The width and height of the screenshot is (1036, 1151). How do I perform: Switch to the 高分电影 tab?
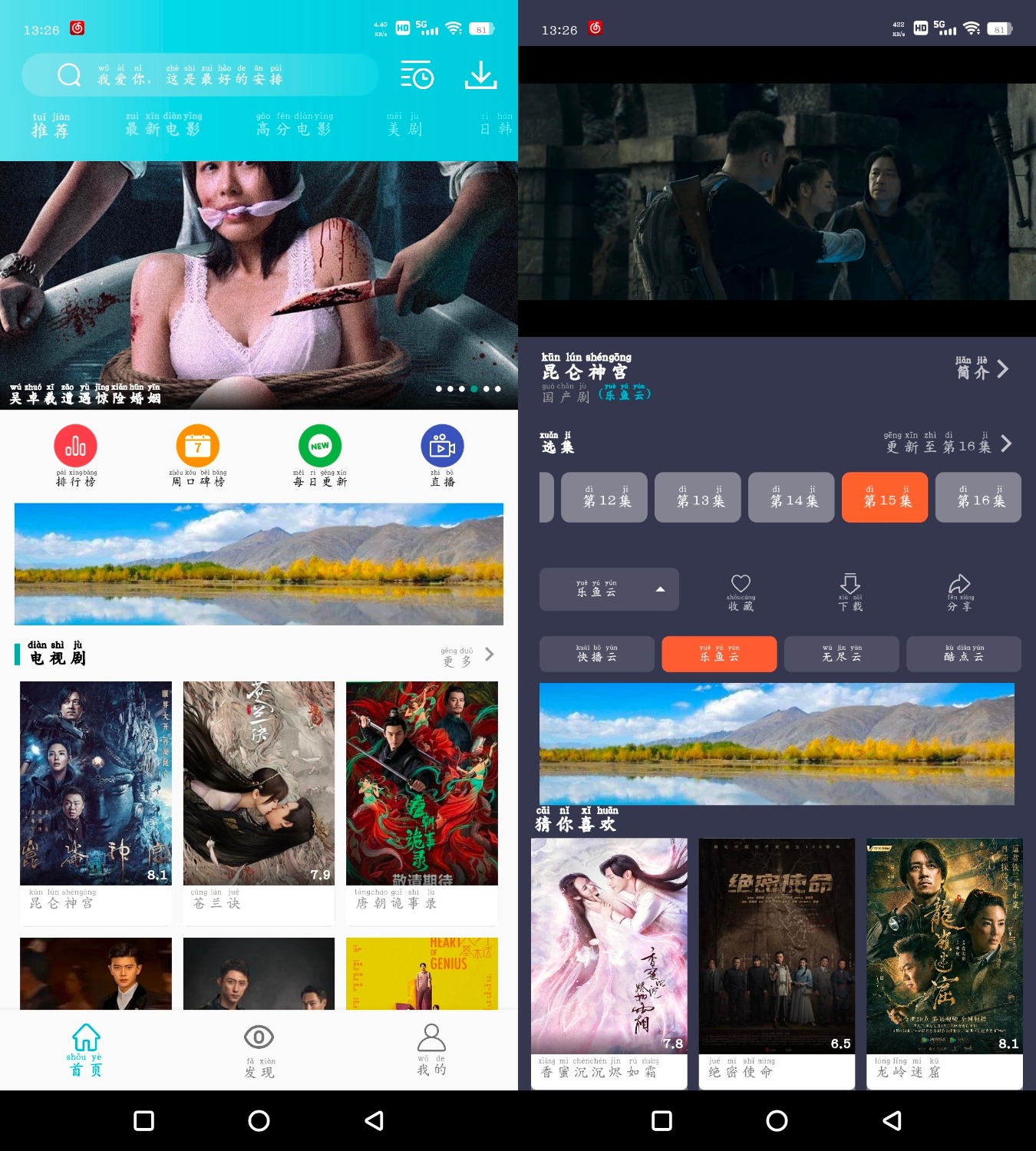pyautogui.click(x=294, y=124)
